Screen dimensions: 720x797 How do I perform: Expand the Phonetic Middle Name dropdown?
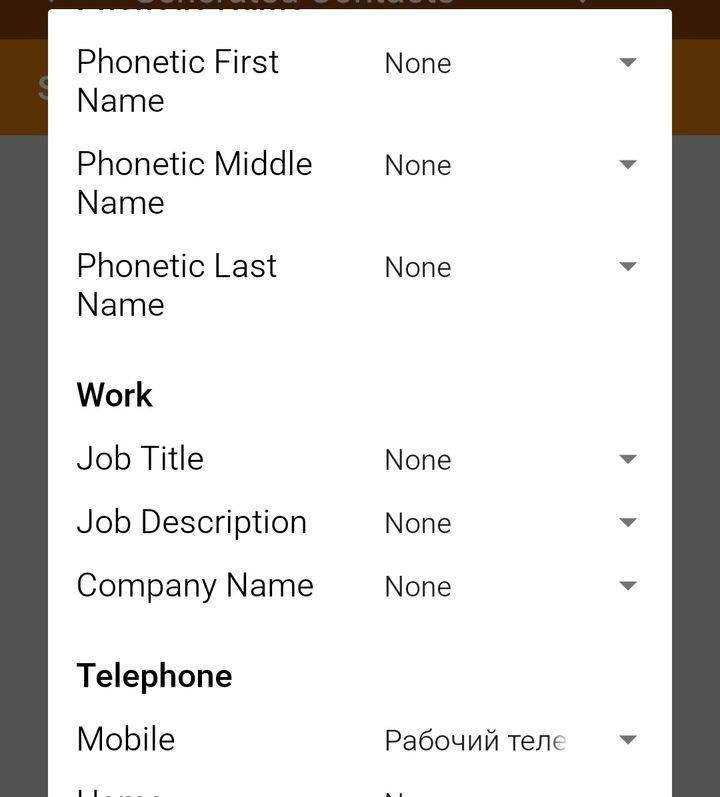pyautogui.click(x=510, y=165)
